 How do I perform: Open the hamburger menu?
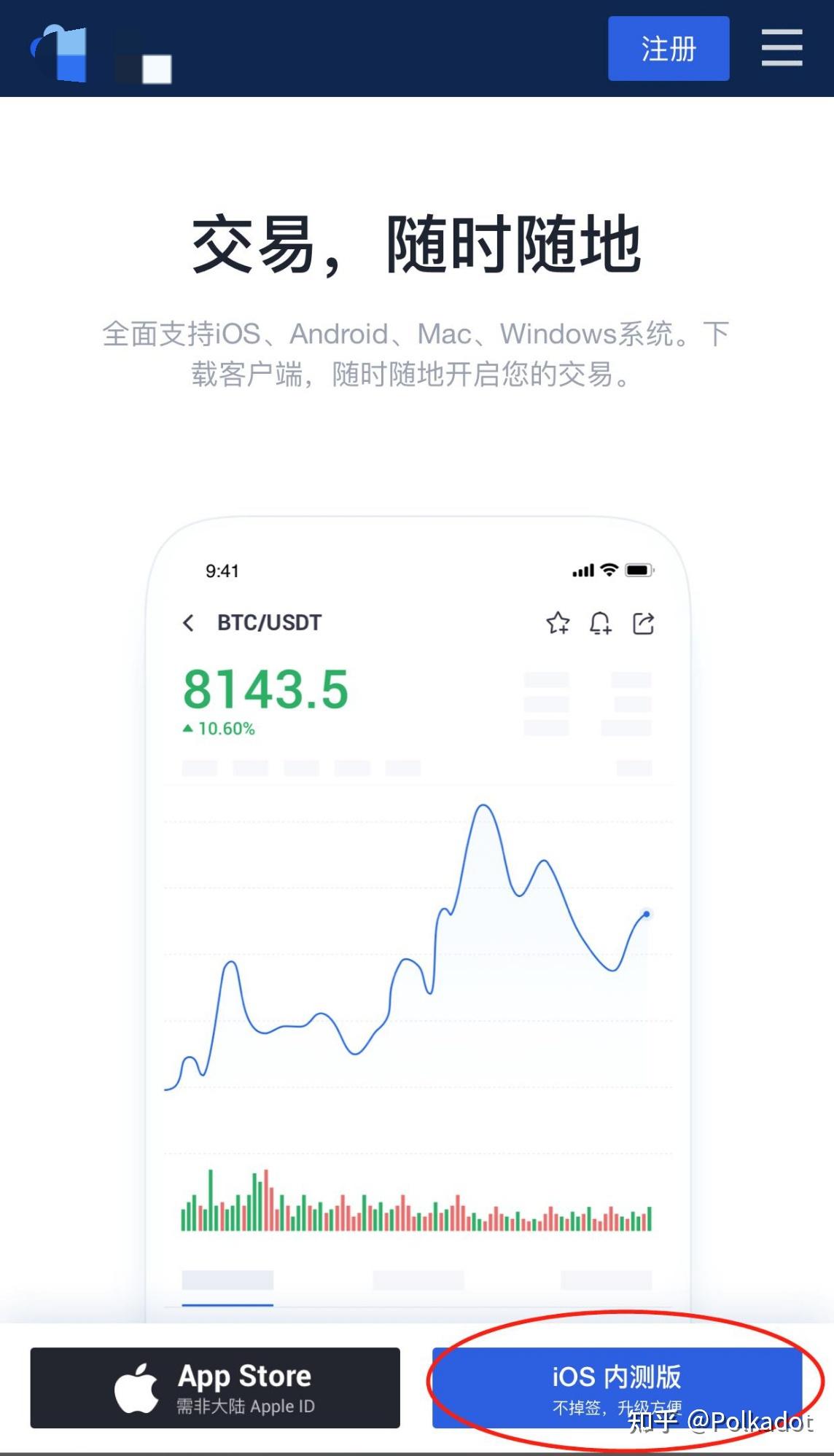pyautogui.click(x=782, y=48)
